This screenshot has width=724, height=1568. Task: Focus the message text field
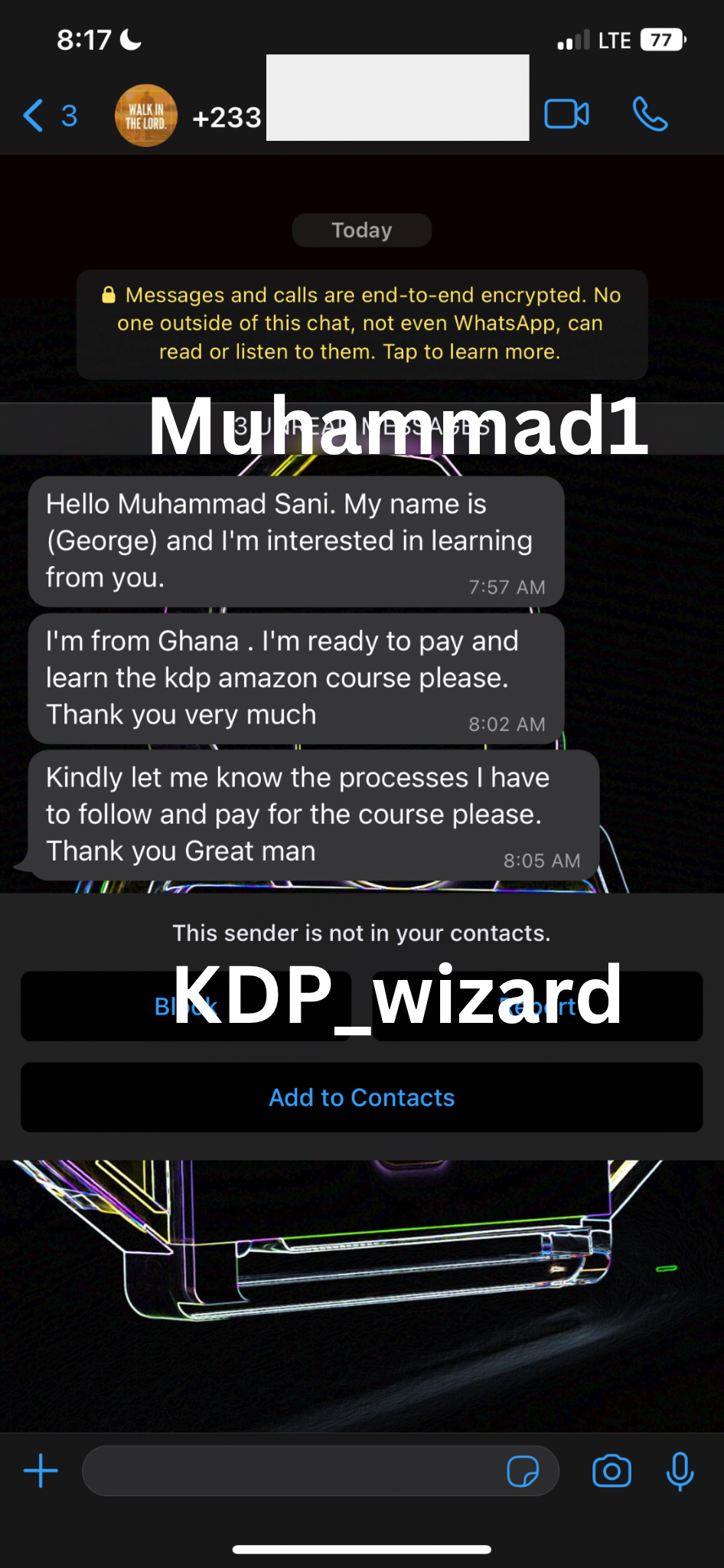pyautogui.click(x=291, y=1471)
